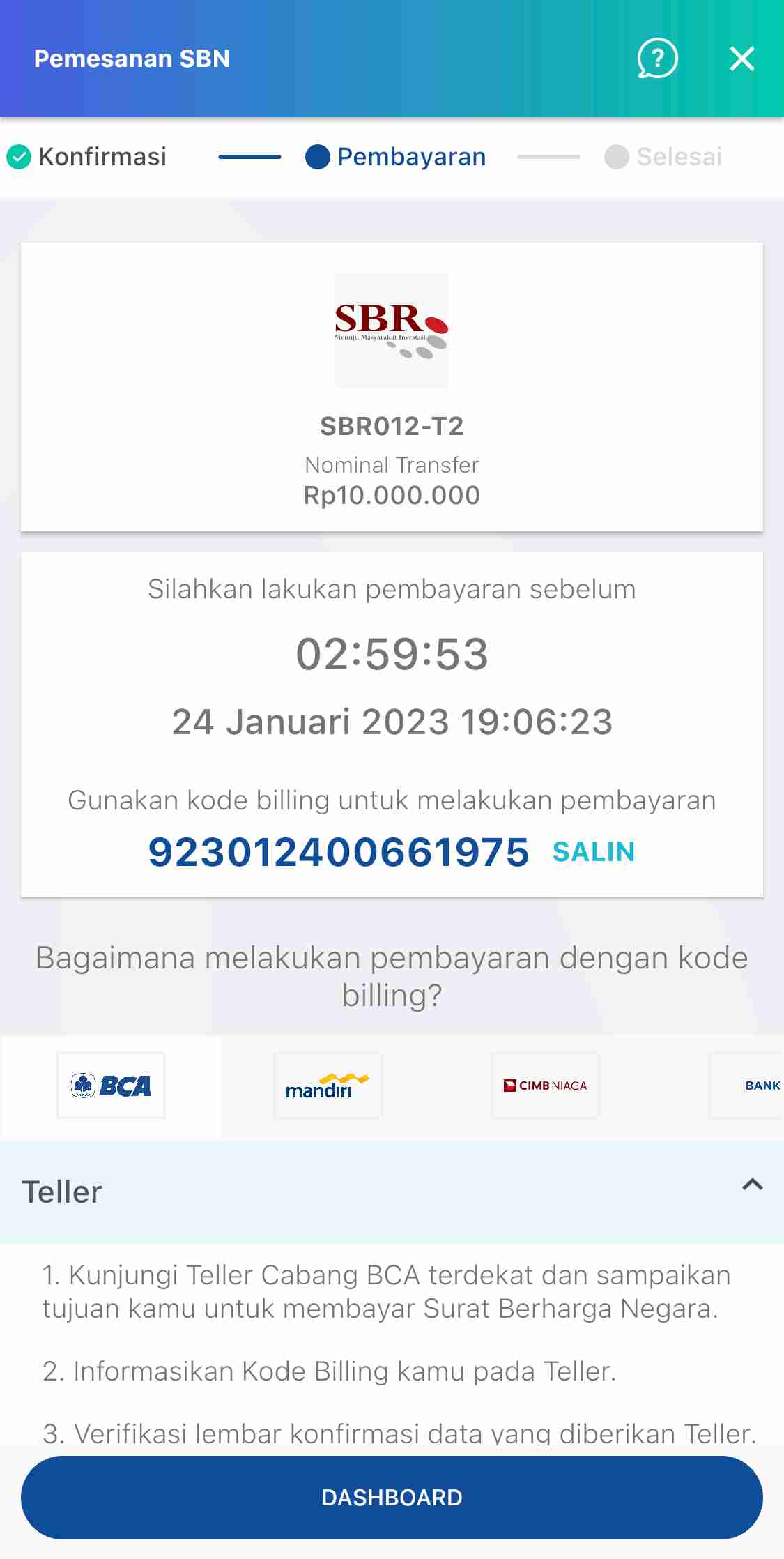Tap the Rp10.000.000 nominal amount
Viewport: 784px width, 1559px height.
click(392, 495)
